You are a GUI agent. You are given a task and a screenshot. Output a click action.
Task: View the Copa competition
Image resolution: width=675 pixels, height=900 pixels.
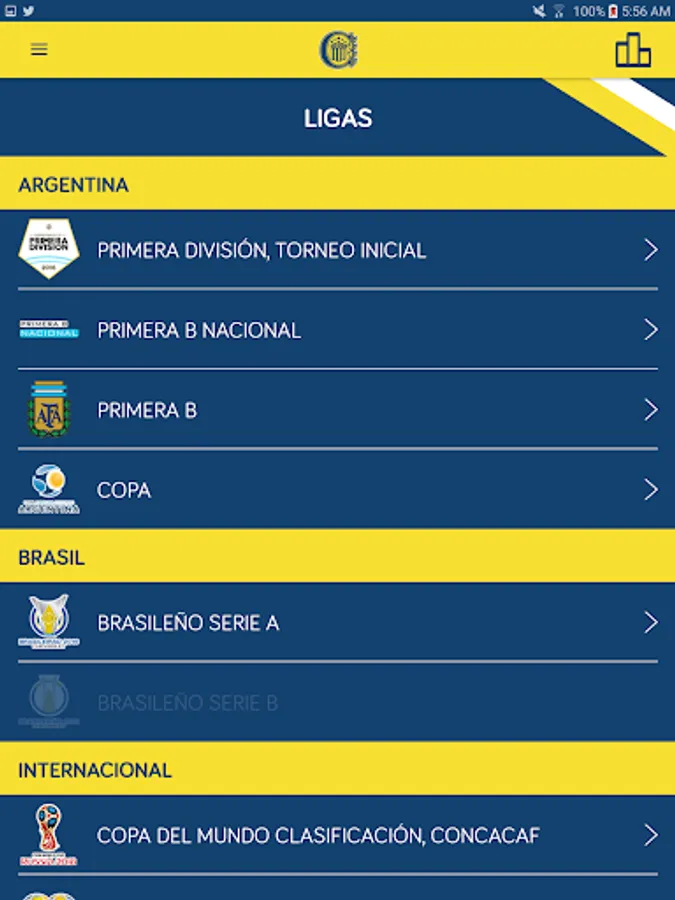(x=337, y=490)
